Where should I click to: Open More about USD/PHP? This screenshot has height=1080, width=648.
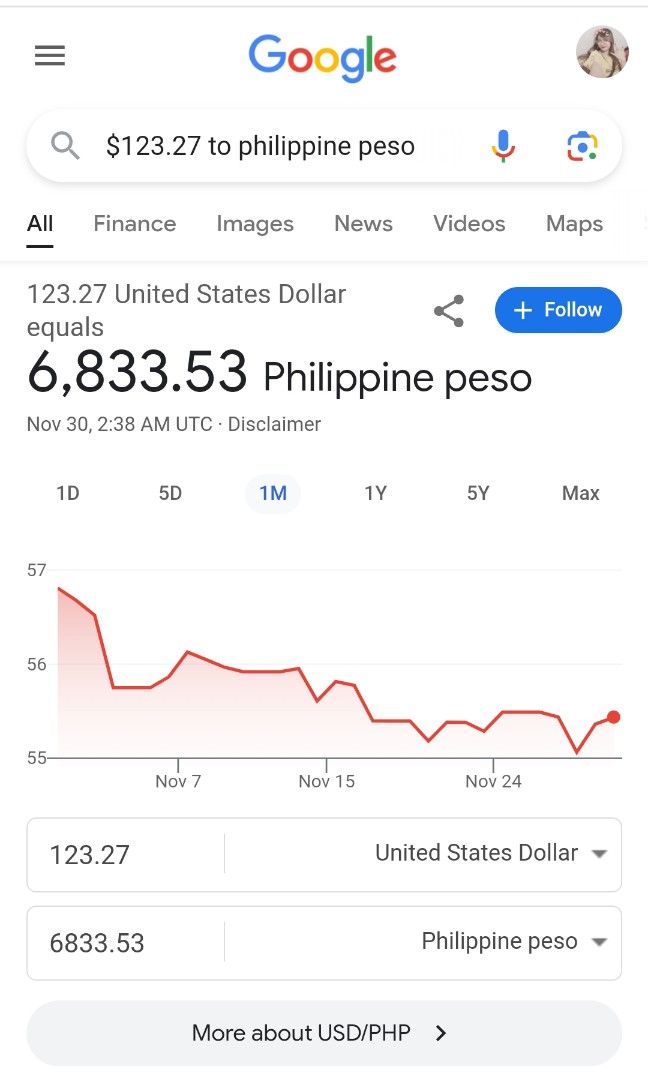coord(323,1033)
